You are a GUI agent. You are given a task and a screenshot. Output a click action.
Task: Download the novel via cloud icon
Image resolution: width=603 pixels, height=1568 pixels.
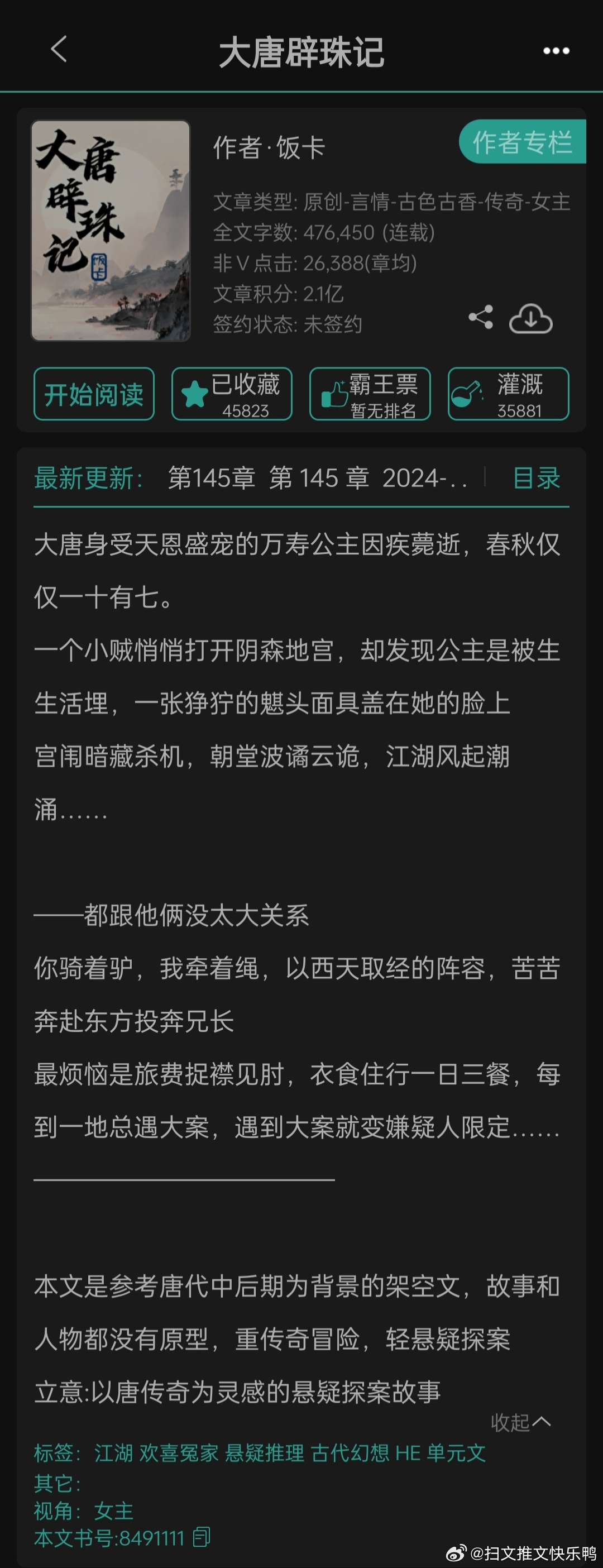pos(530,318)
